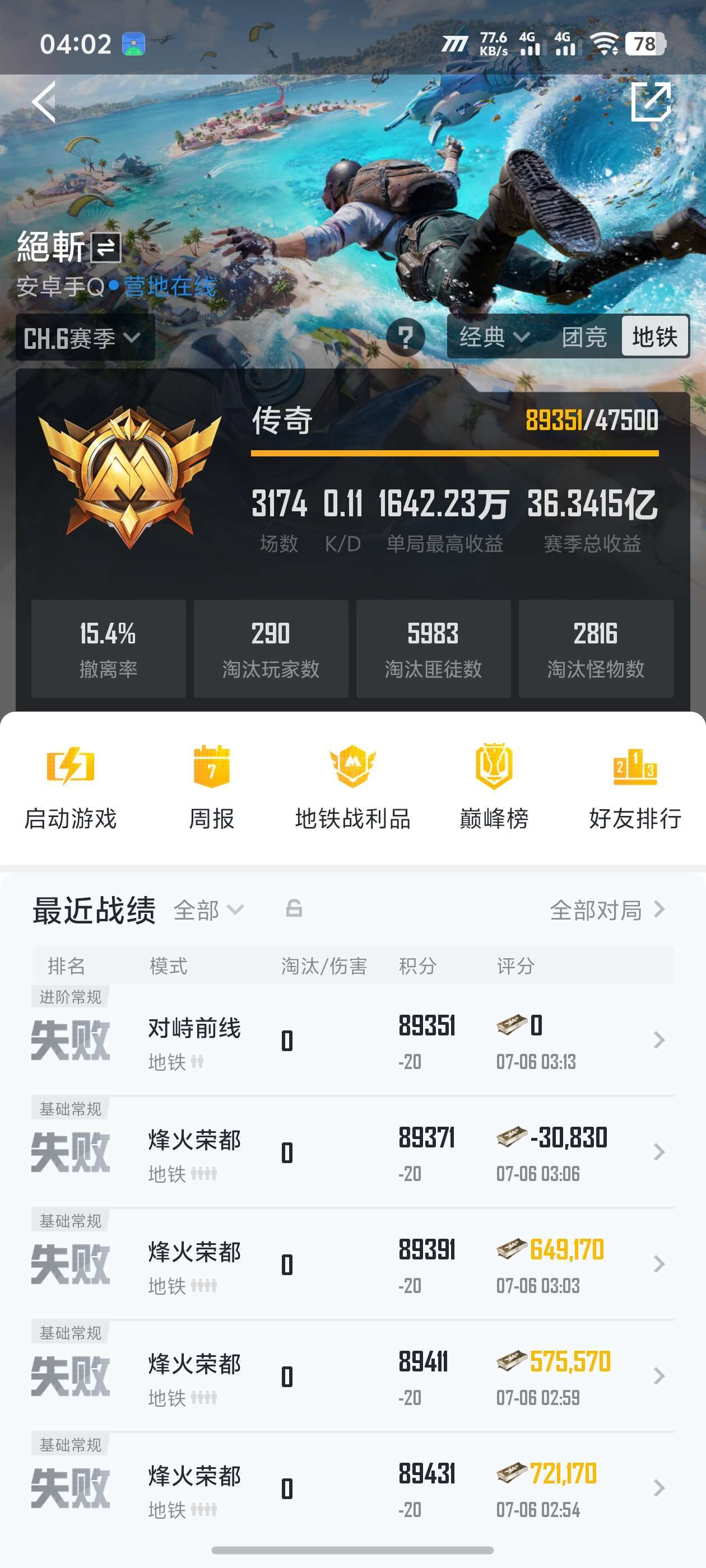The width and height of the screenshot is (706, 1568).
Task: Open the 周报 weekly report
Action: [211, 788]
